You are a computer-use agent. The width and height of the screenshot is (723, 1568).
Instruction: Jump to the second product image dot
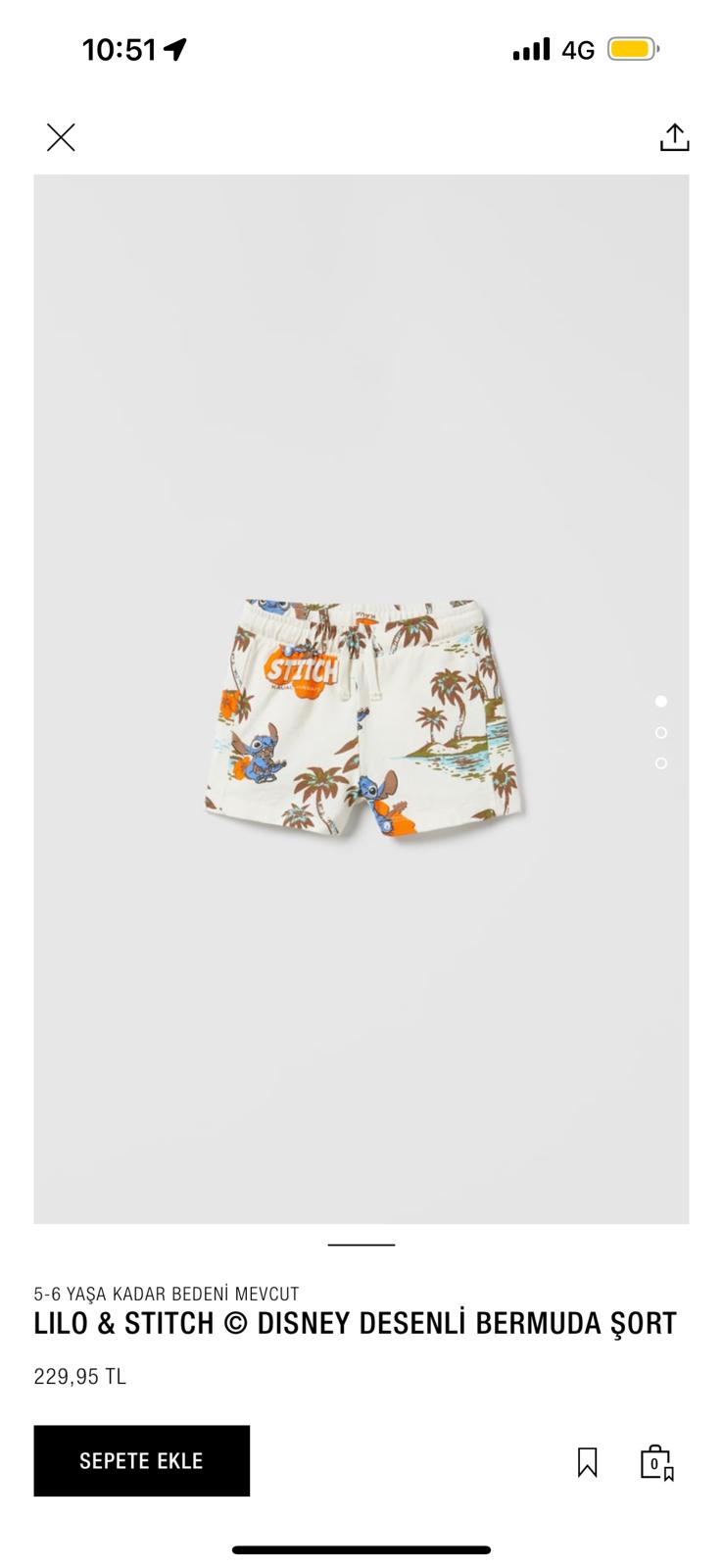point(661,732)
